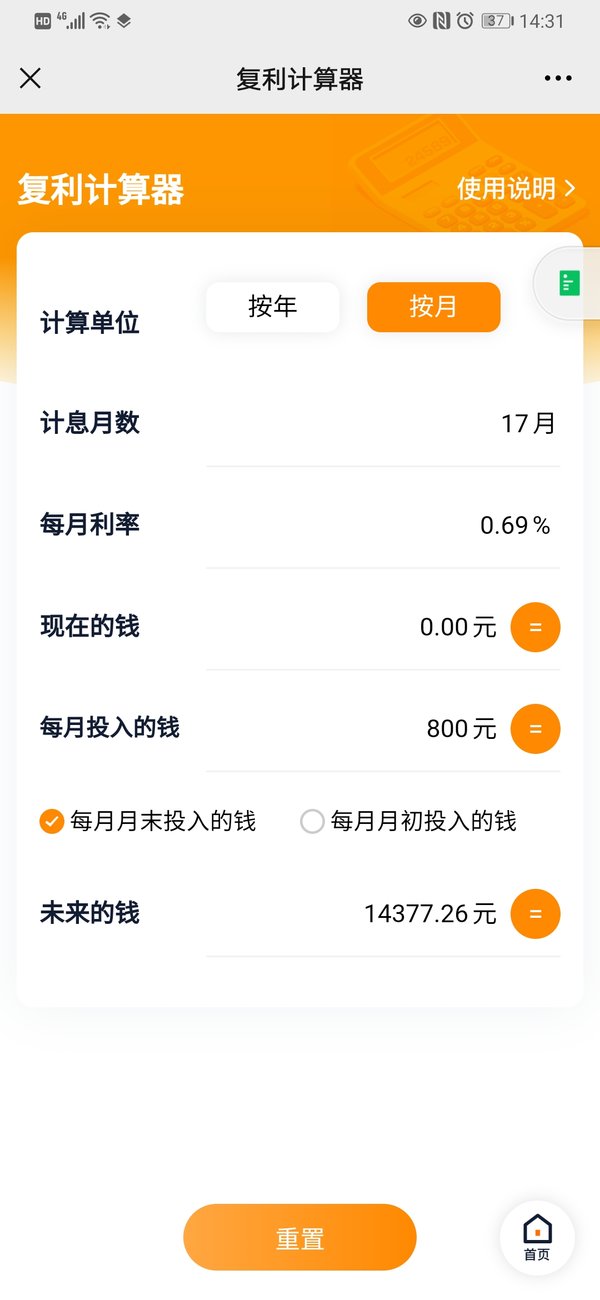The height and width of the screenshot is (1300, 600).
Task: Close the compound interest calculator page
Action: click(x=30, y=78)
